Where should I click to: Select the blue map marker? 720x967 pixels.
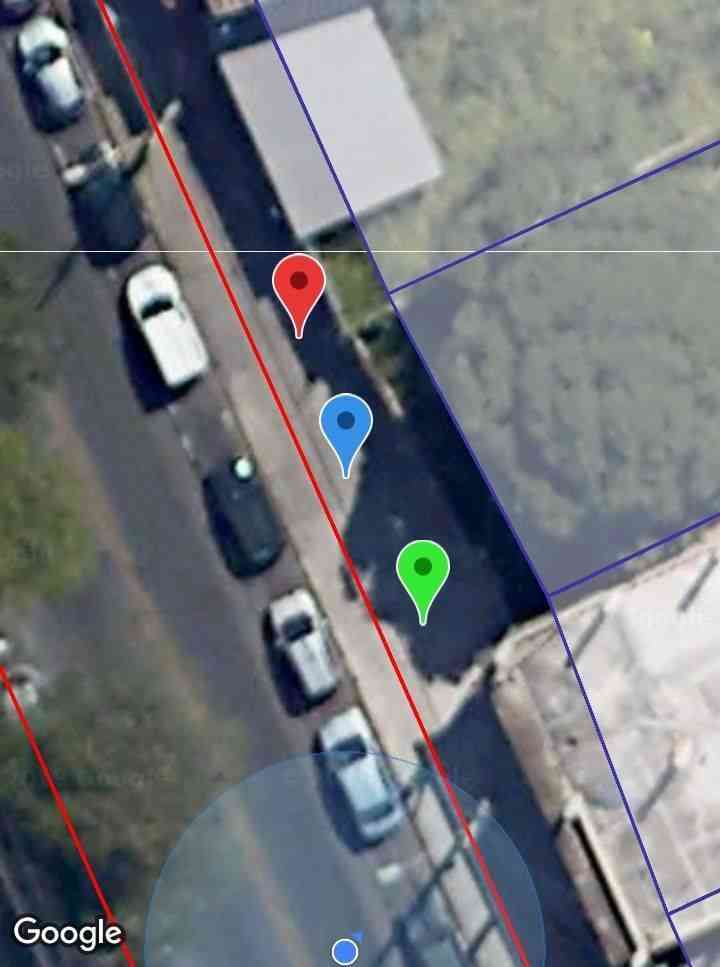point(346,424)
